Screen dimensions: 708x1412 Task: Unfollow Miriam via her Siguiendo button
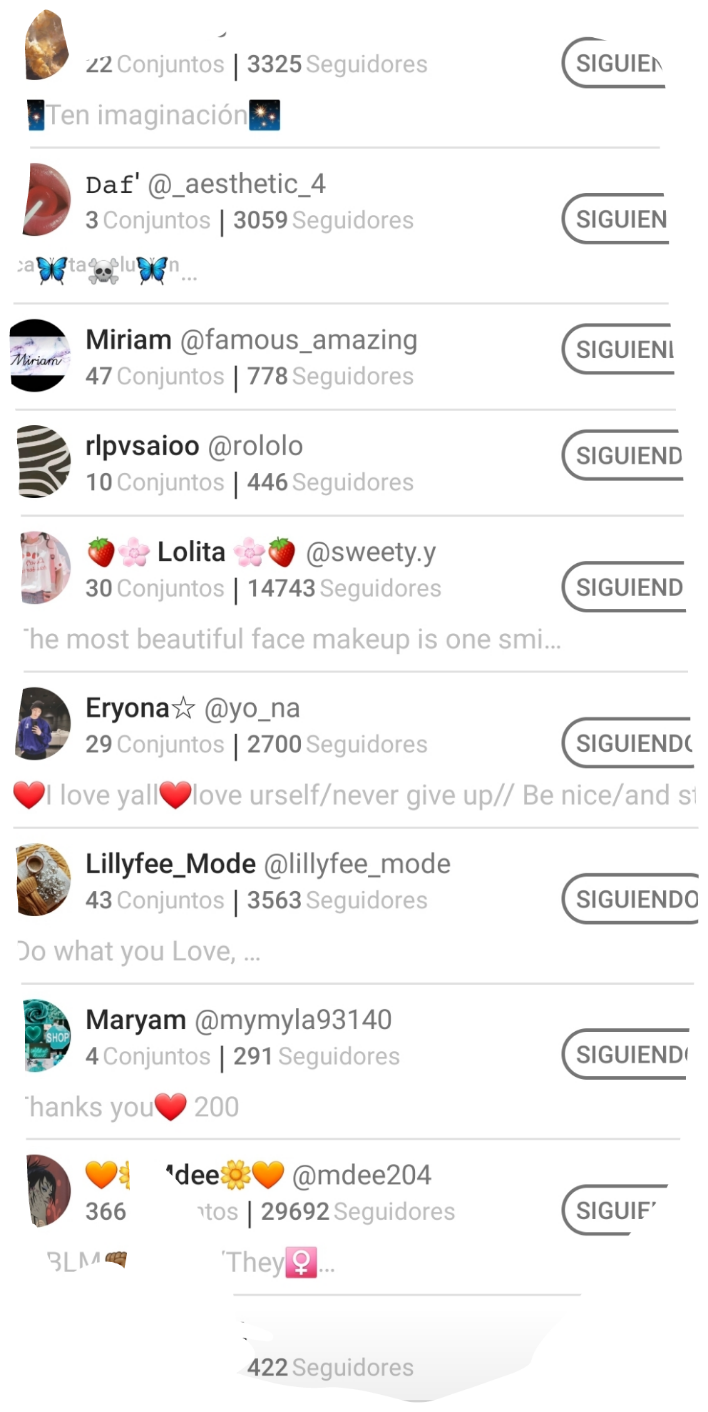(x=617, y=349)
